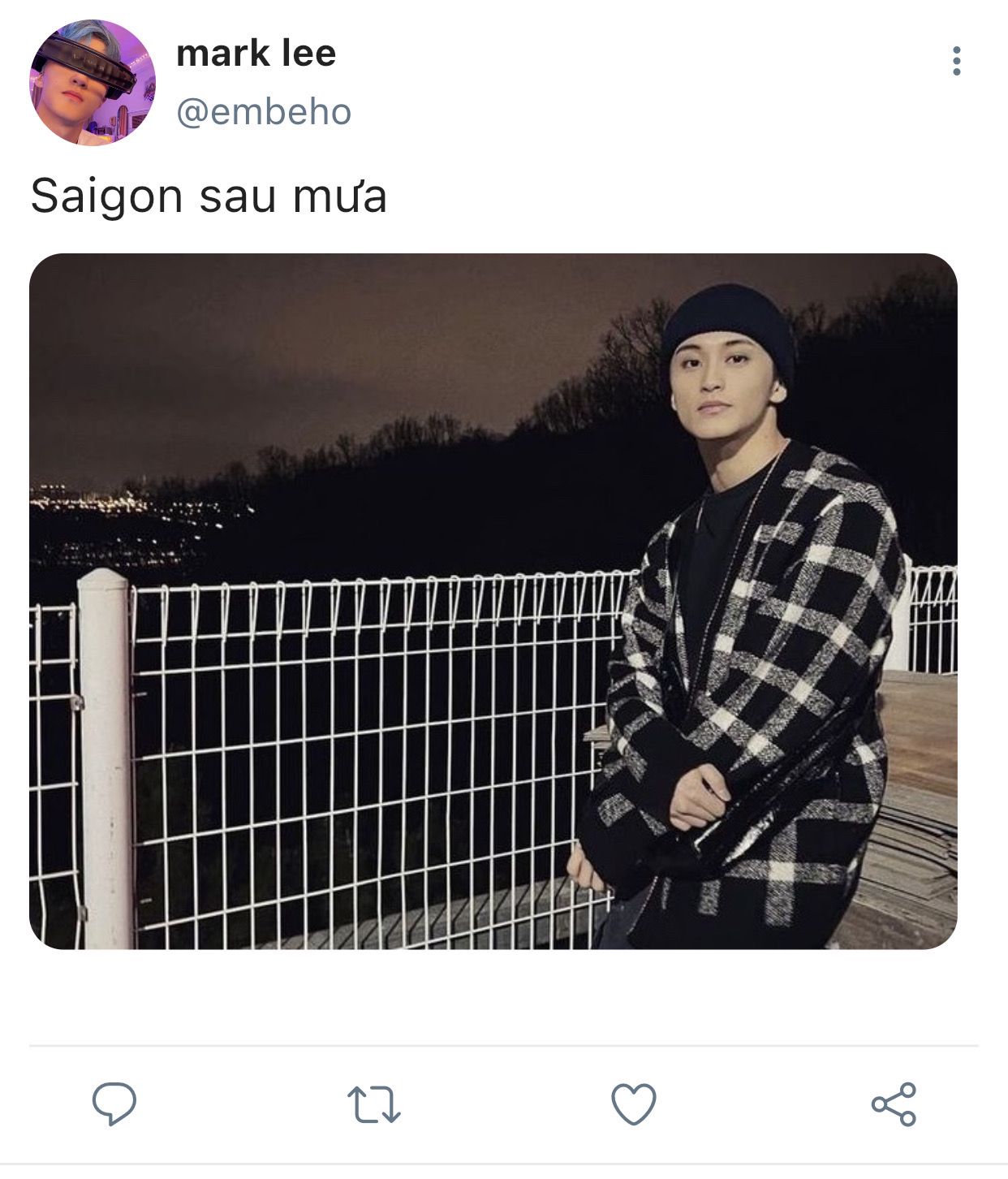The image size is (1008, 1179).
Task: Share this tweet
Action: [x=894, y=1104]
